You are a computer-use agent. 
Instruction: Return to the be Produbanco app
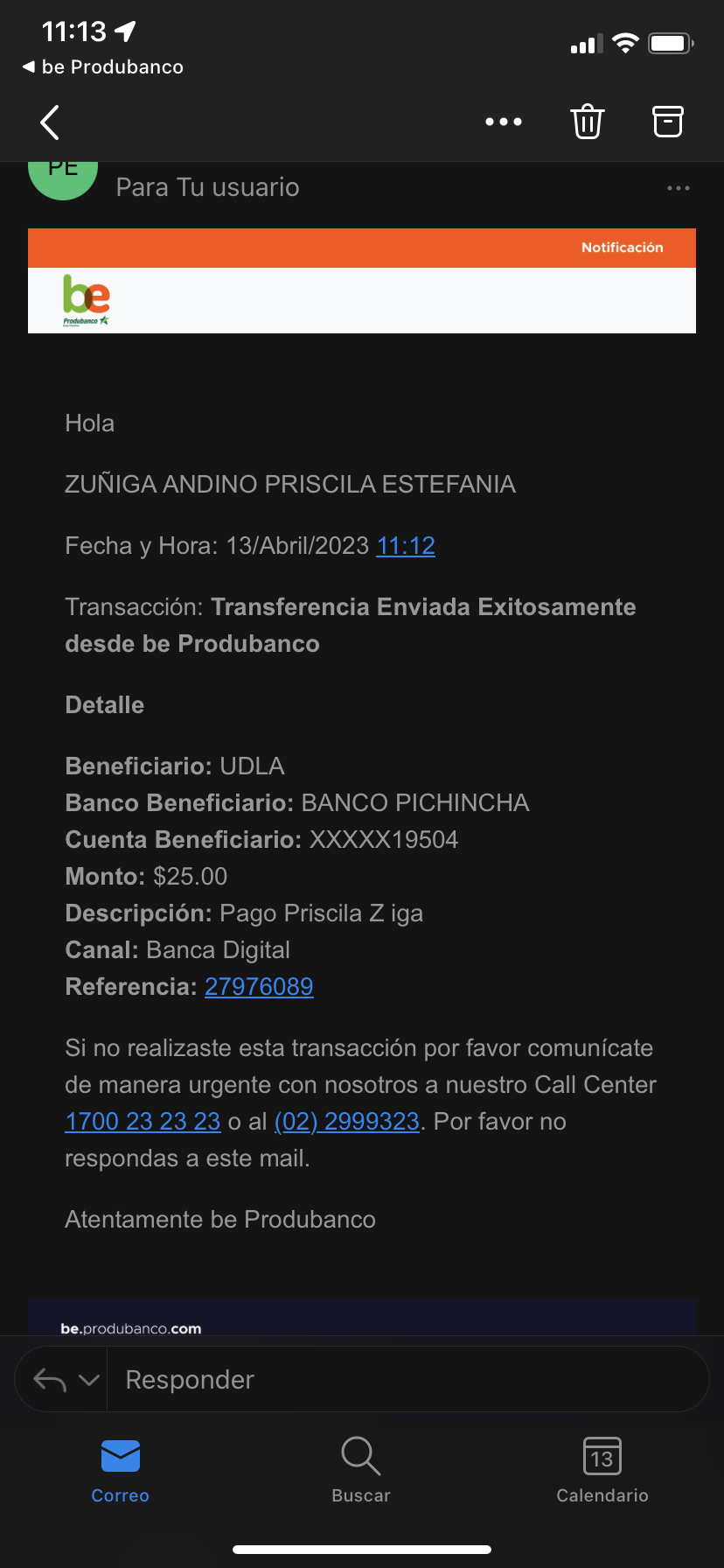pyautogui.click(x=103, y=67)
